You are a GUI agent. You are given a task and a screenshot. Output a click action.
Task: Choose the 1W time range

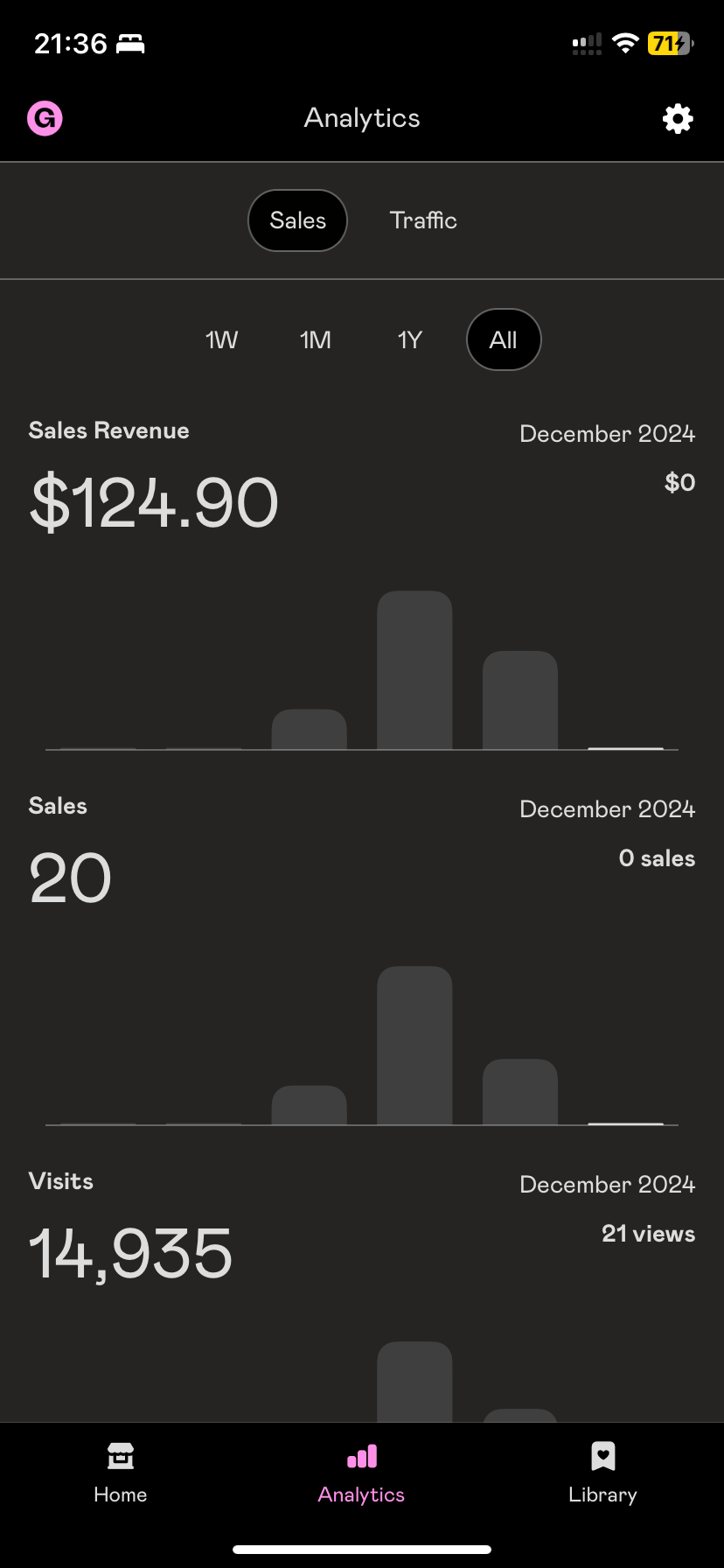[221, 339]
